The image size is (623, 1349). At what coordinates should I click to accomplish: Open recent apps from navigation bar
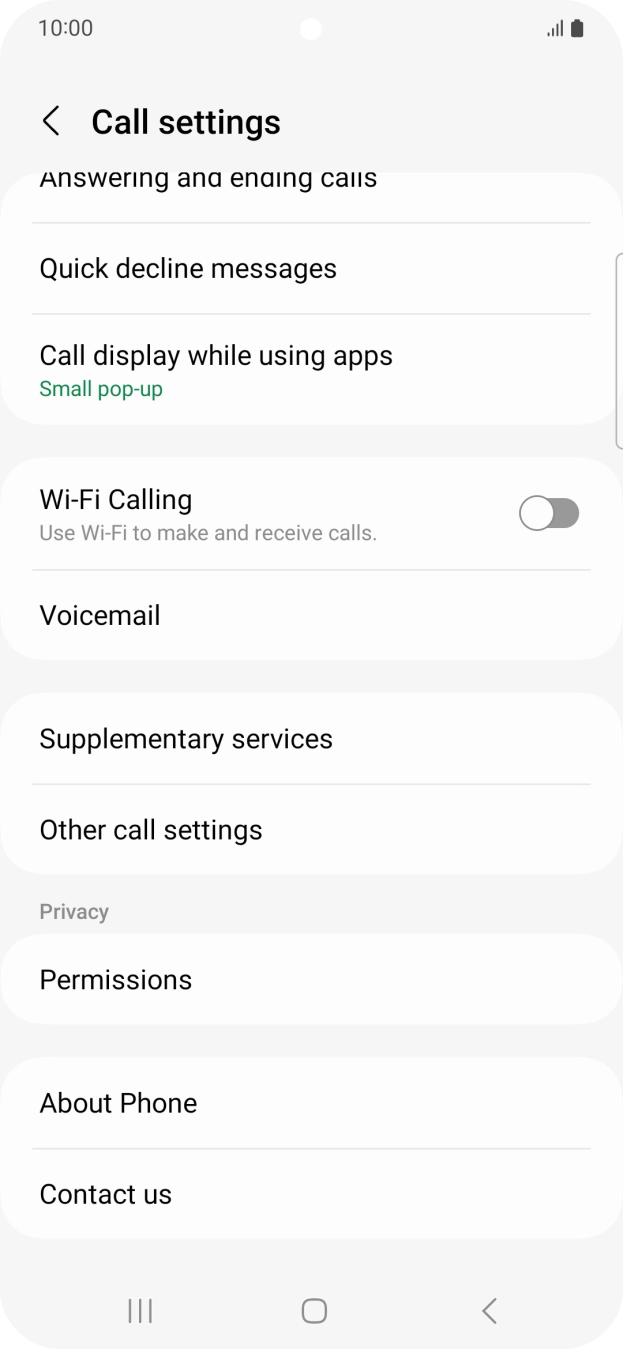pos(140,1311)
